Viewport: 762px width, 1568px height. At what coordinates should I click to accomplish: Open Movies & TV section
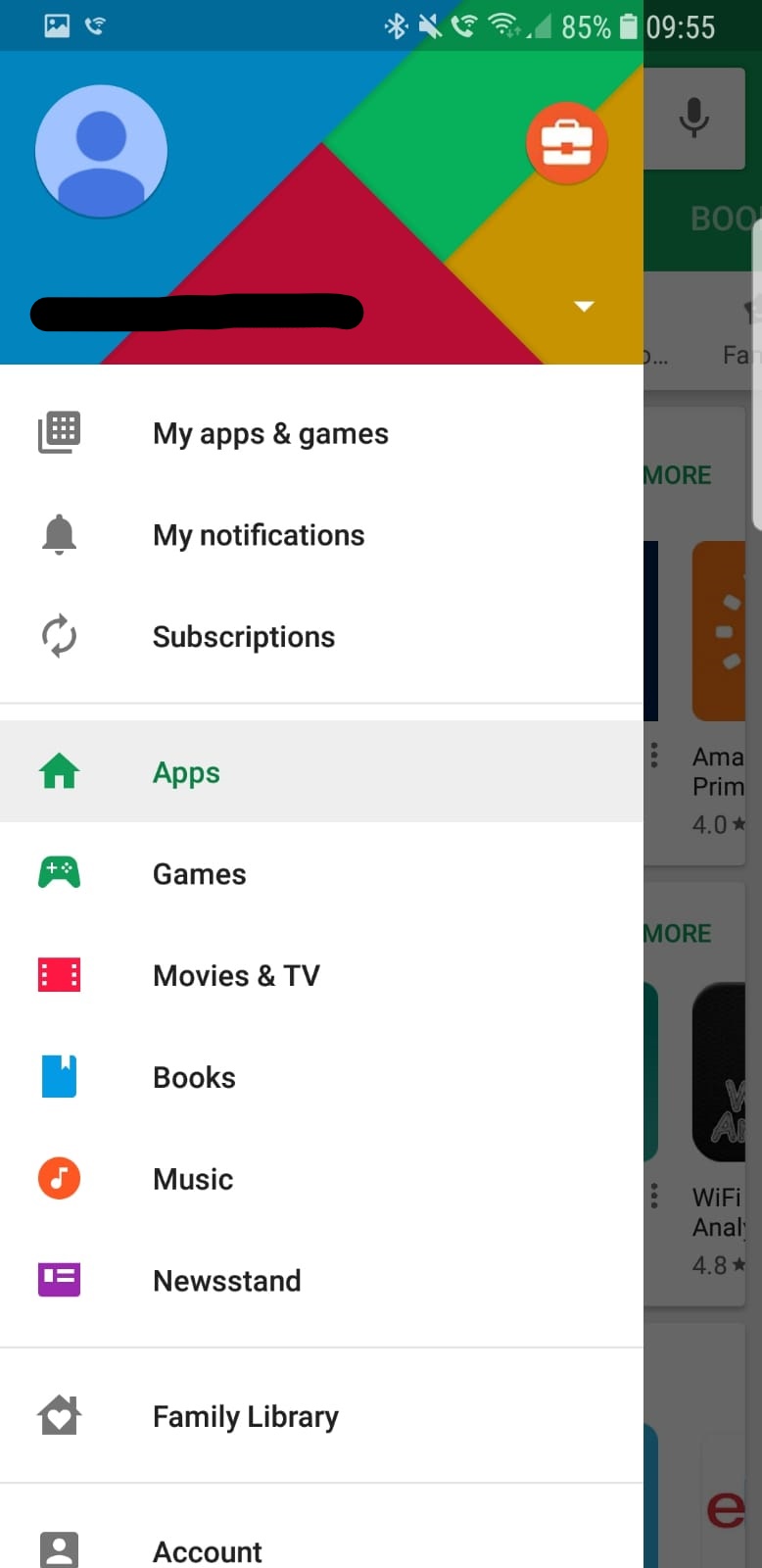[x=235, y=975]
